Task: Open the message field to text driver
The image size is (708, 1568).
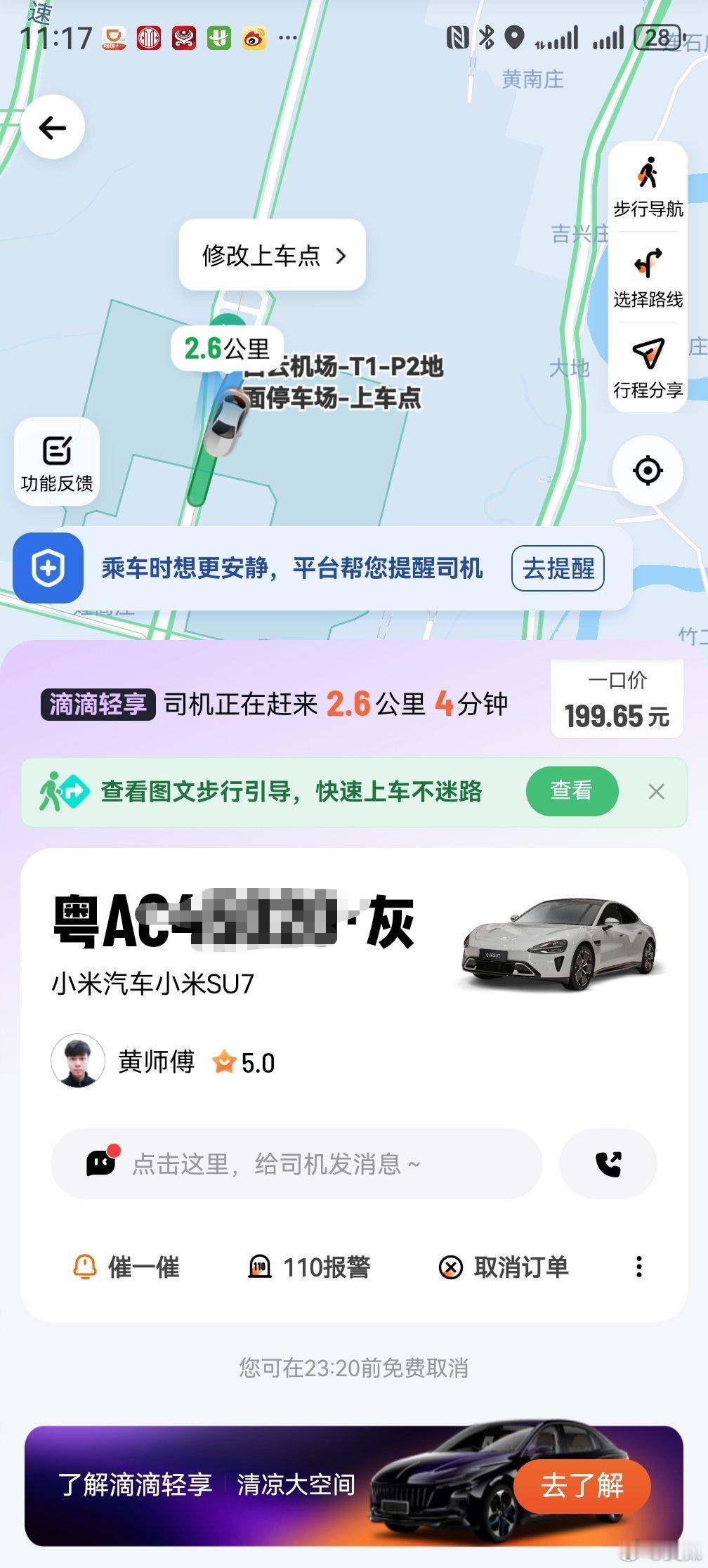Action: (x=296, y=1163)
